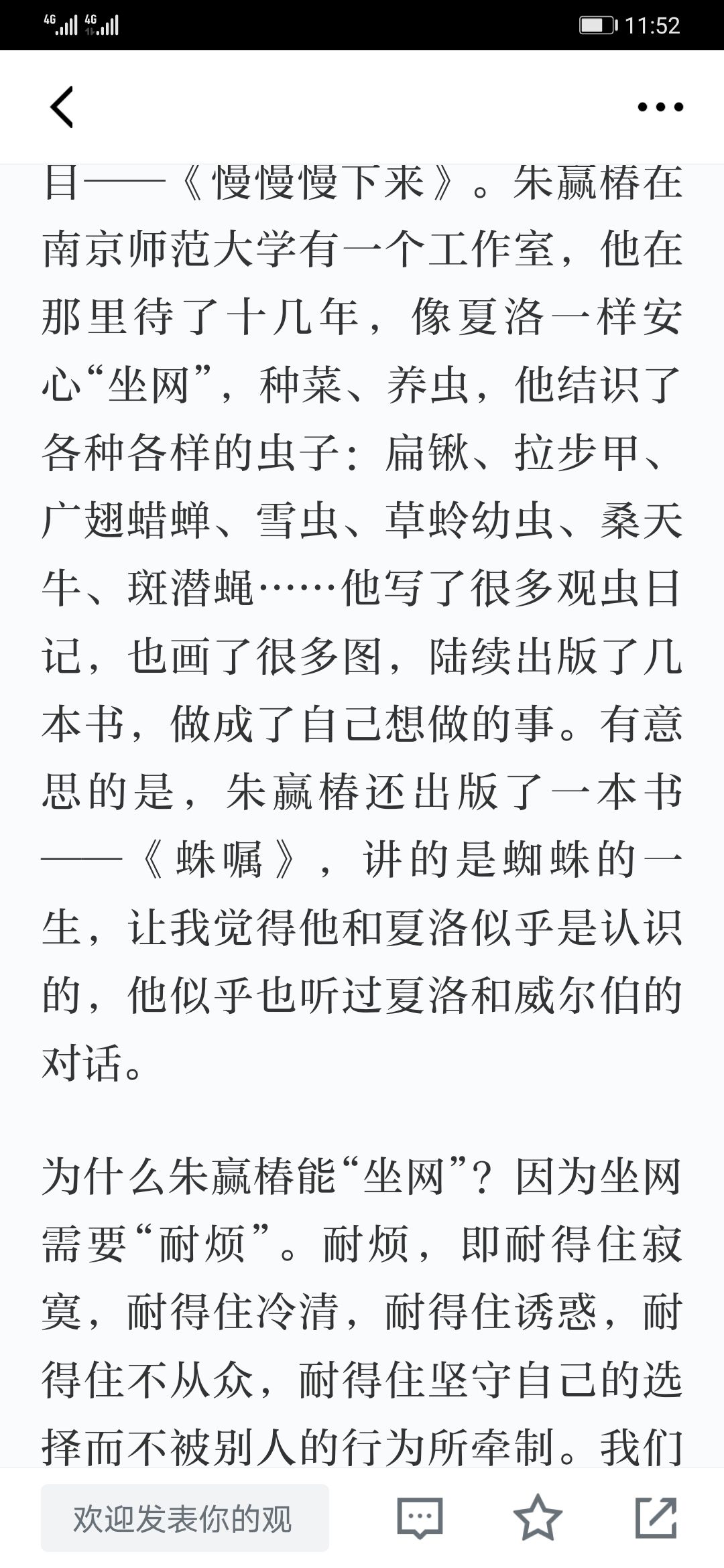Go back using the top-left arrow
724x1568 pixels.
62,107
